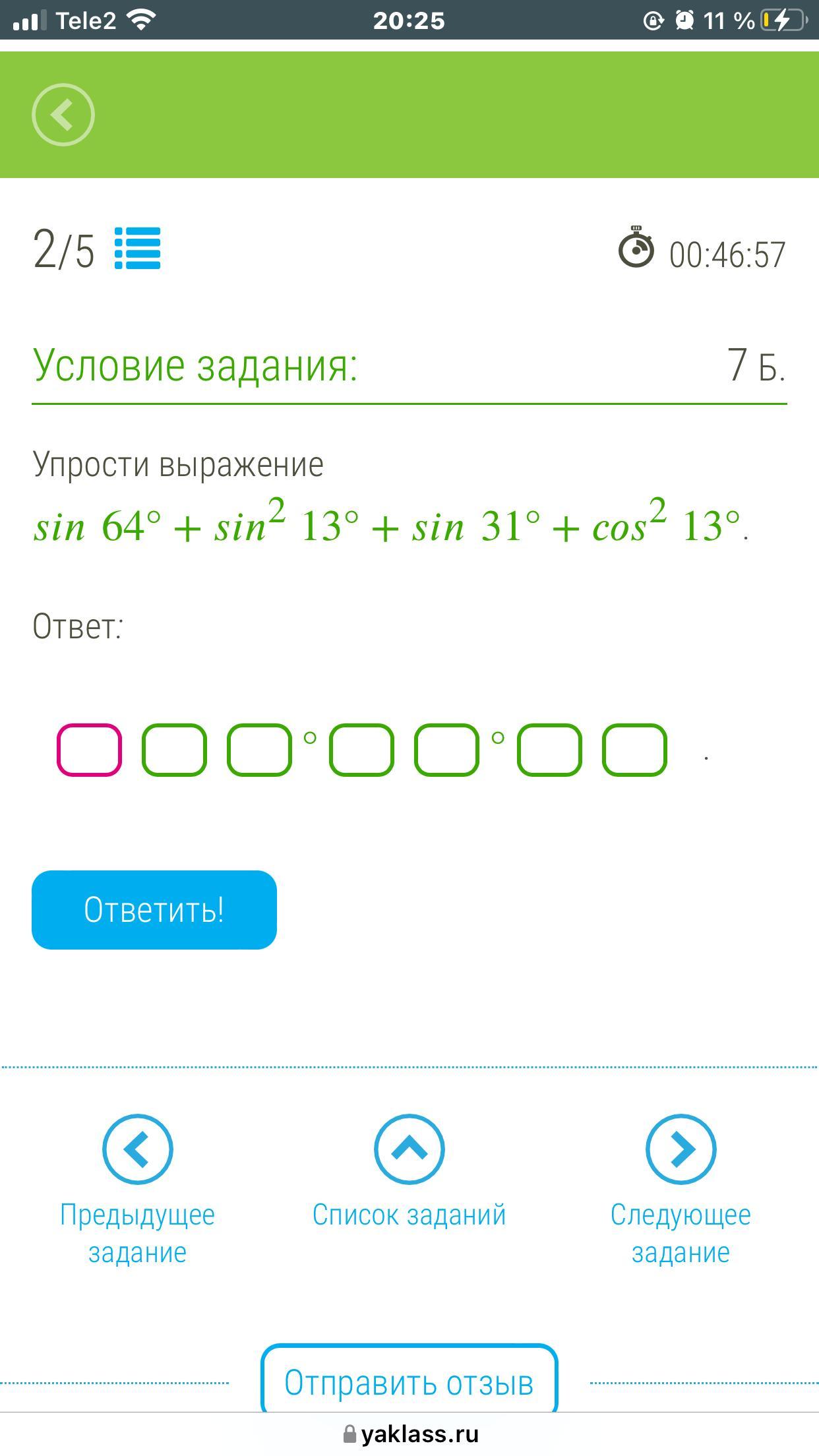Image resolution: width=819 pixels, height=1456 pixels.
Task: Open Список заданий
Action: [409, 1149]
